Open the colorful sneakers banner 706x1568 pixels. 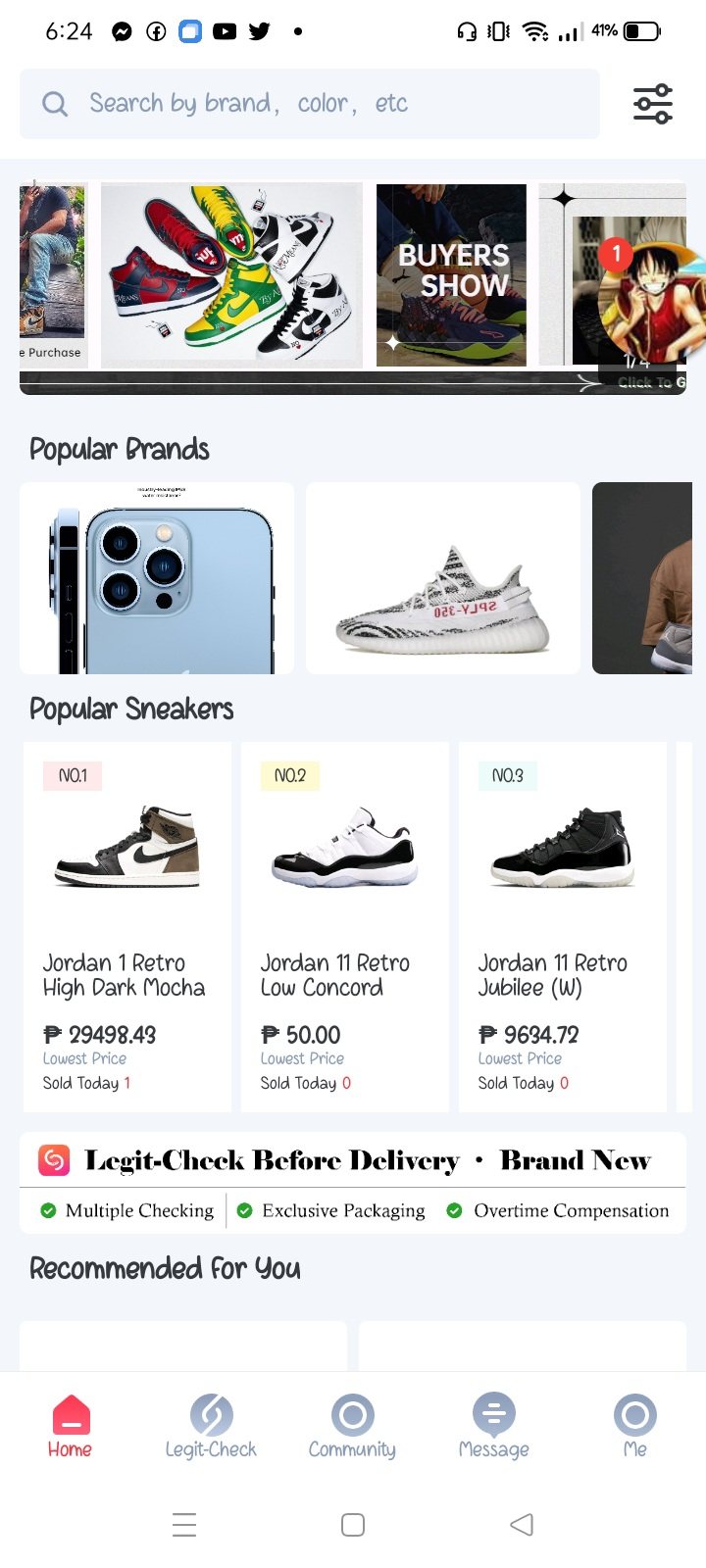(231, 275)
